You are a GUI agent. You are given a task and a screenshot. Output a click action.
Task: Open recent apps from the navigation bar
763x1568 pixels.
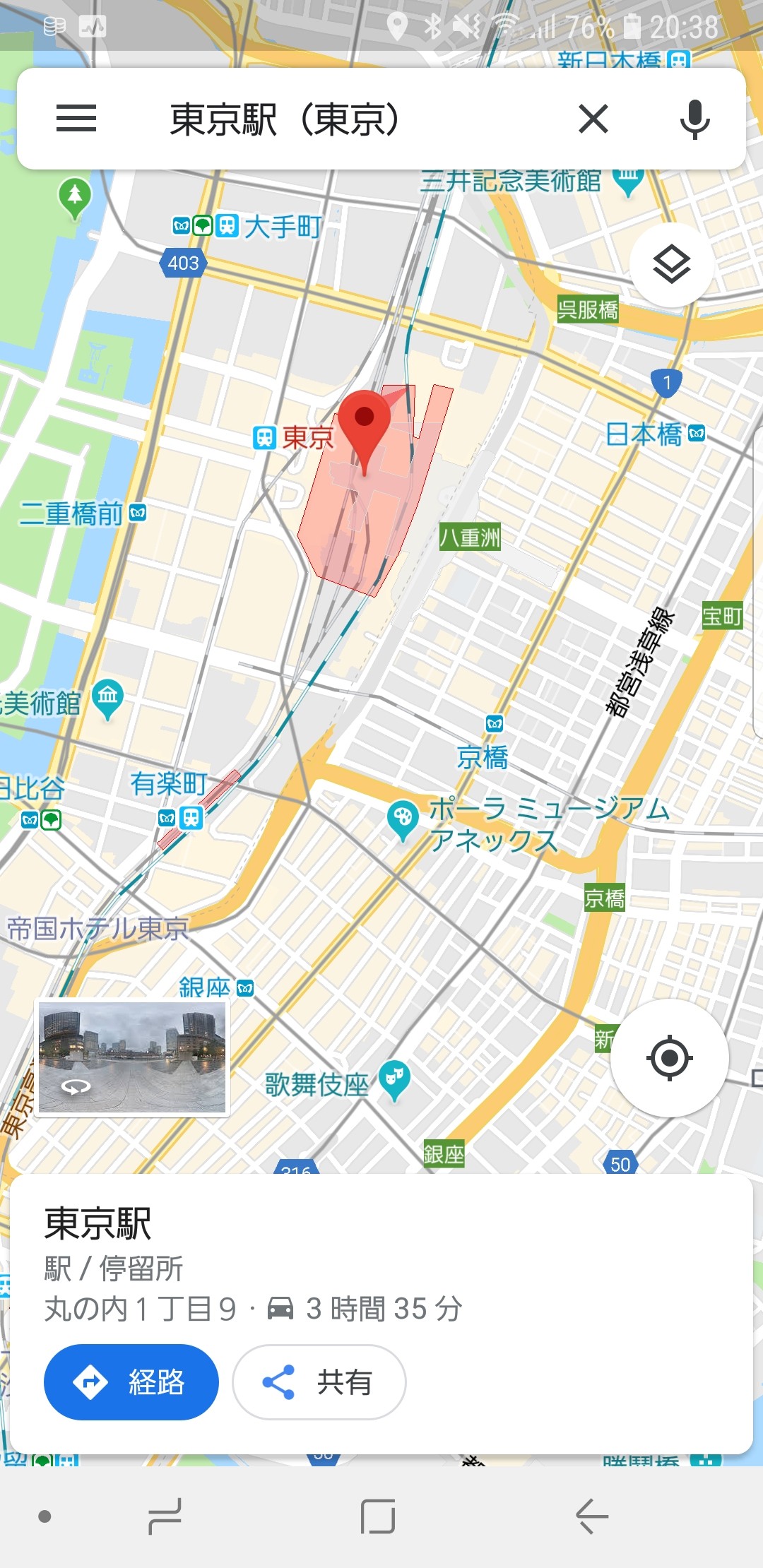point(165,1516)
